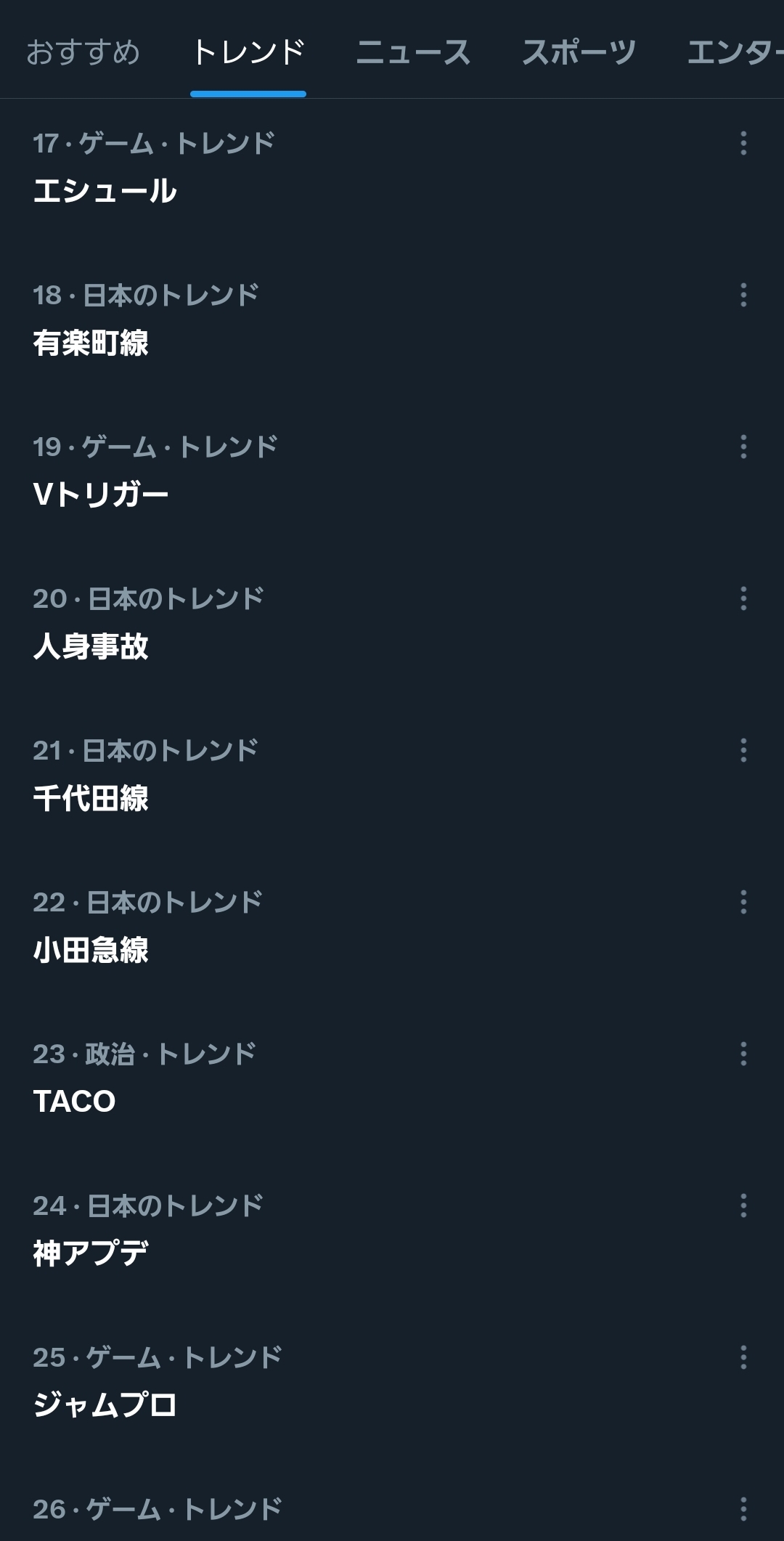
Task: View the 有楽町線 trend
Action: (91, 343)
